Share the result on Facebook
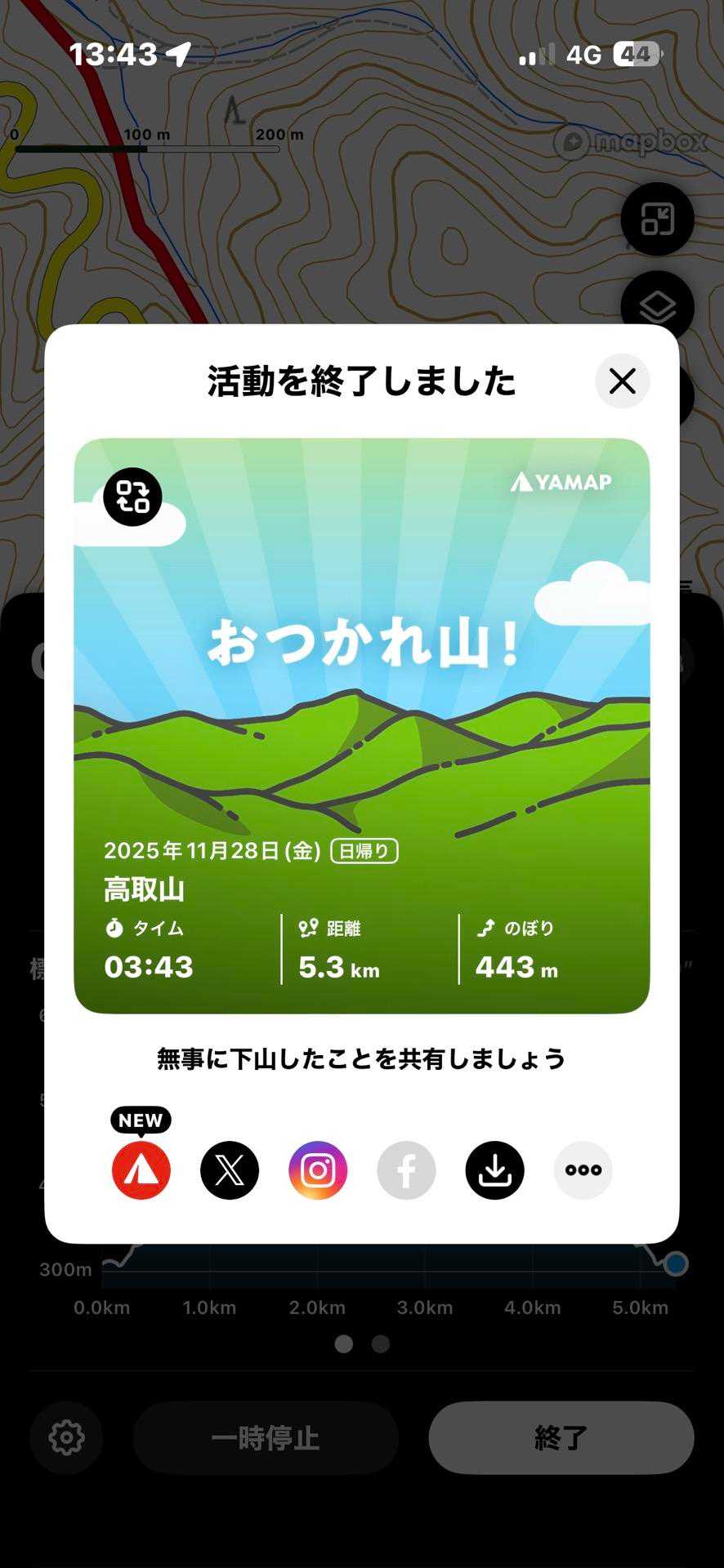The image size is (724, 1568). coord(406,1170)
